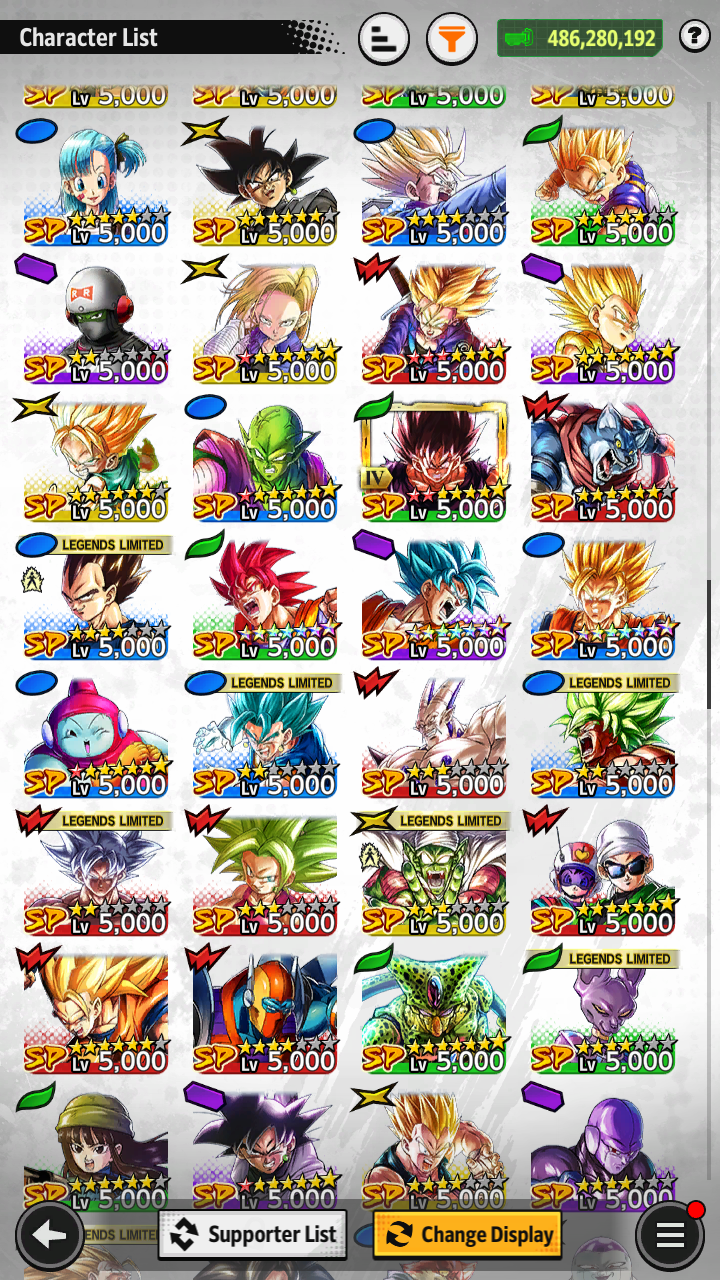Image resolution: width=720 pixels, height=1280 pixels.
Task: Open the hamburger menu with red dot
Action: point(670,1236)
